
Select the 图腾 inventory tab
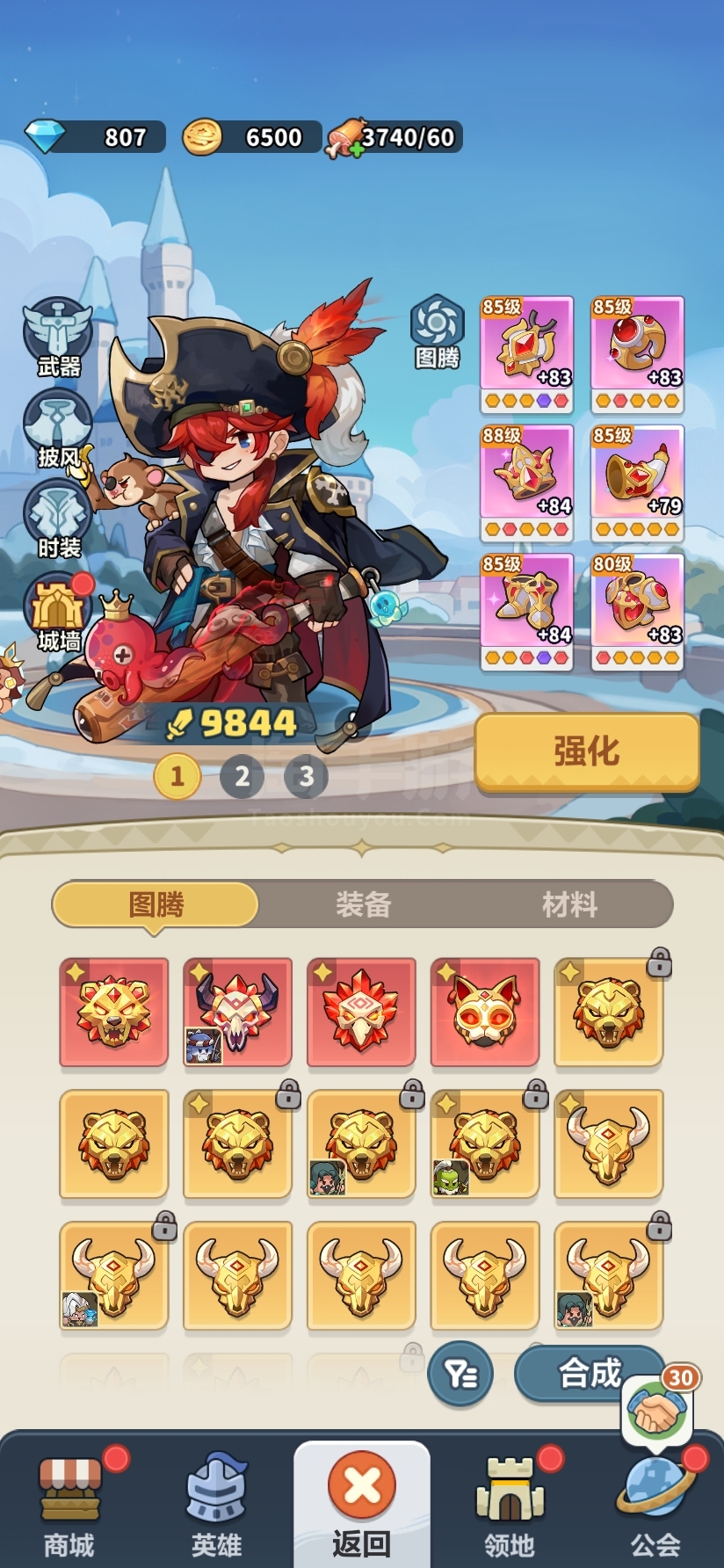[x=156, y=904]
